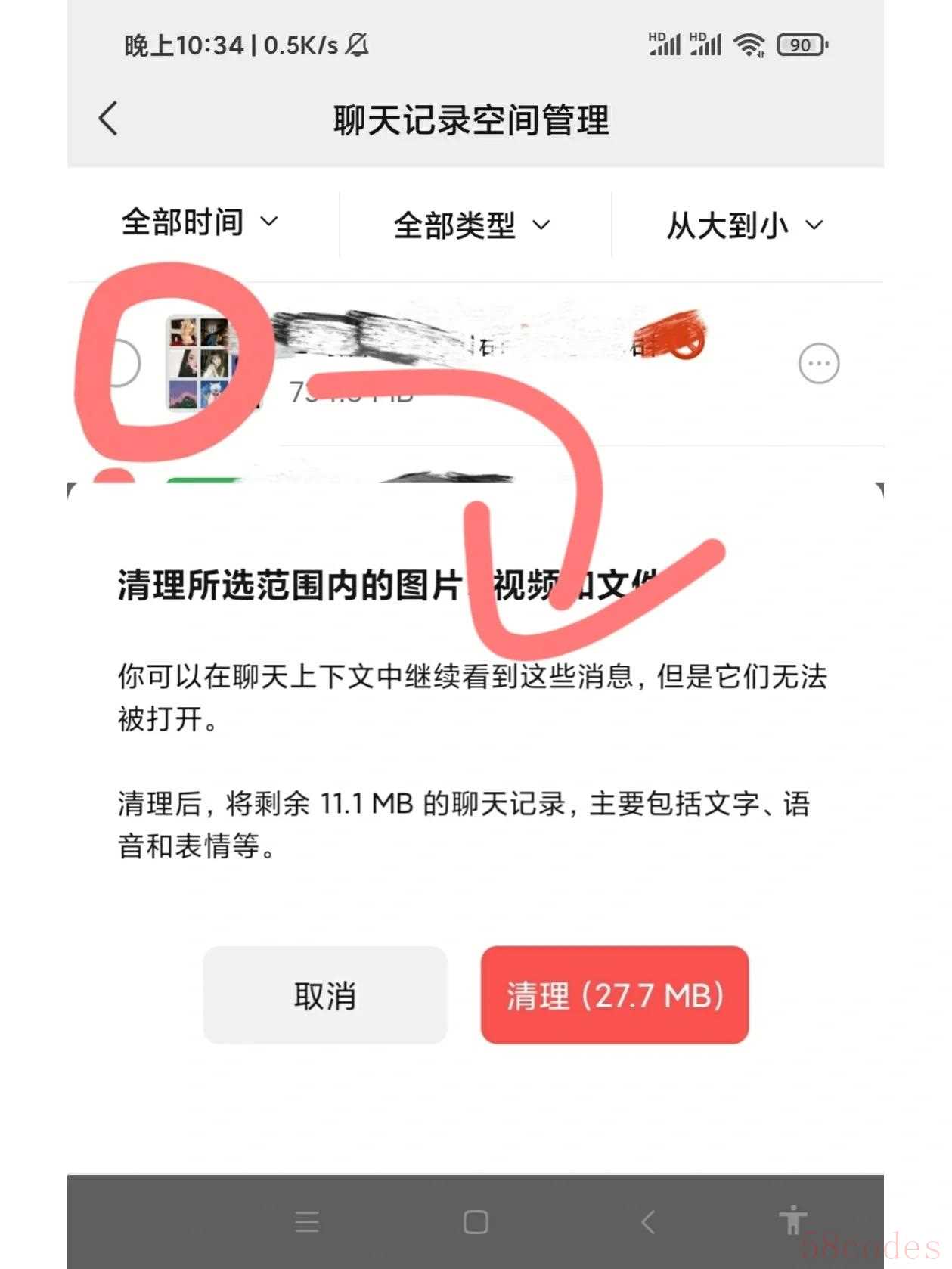Change the 从大到小 sort order
The height and width of the screenshot is (1269, 952).
click(744, 225)
